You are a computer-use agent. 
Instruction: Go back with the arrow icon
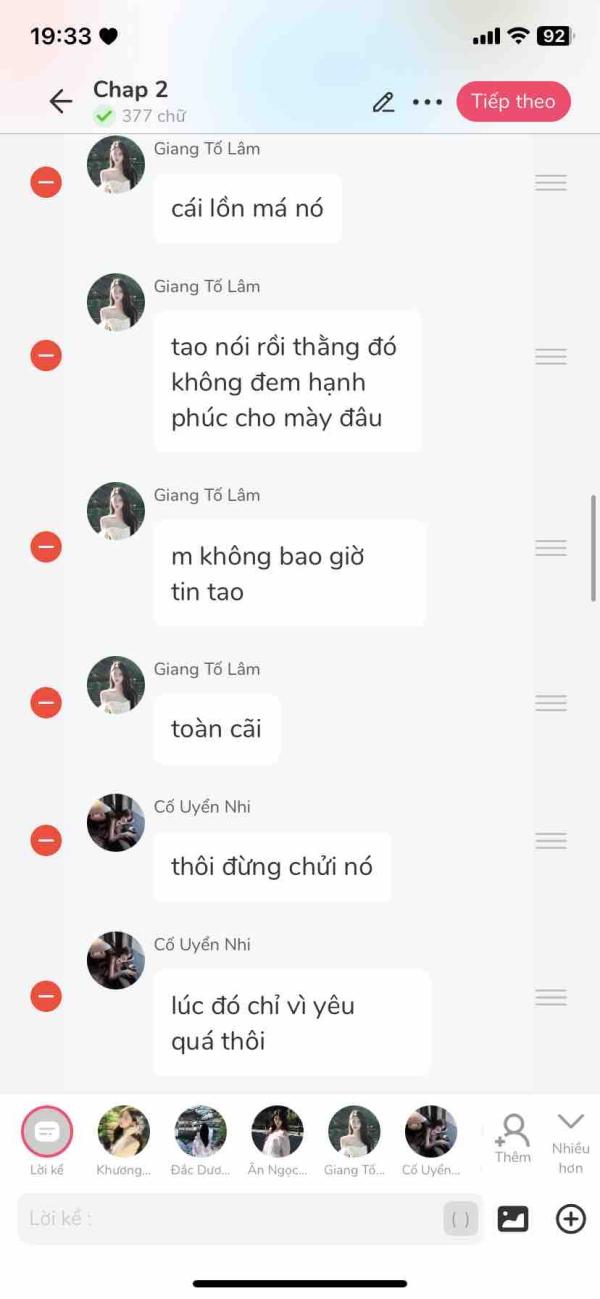61,101
